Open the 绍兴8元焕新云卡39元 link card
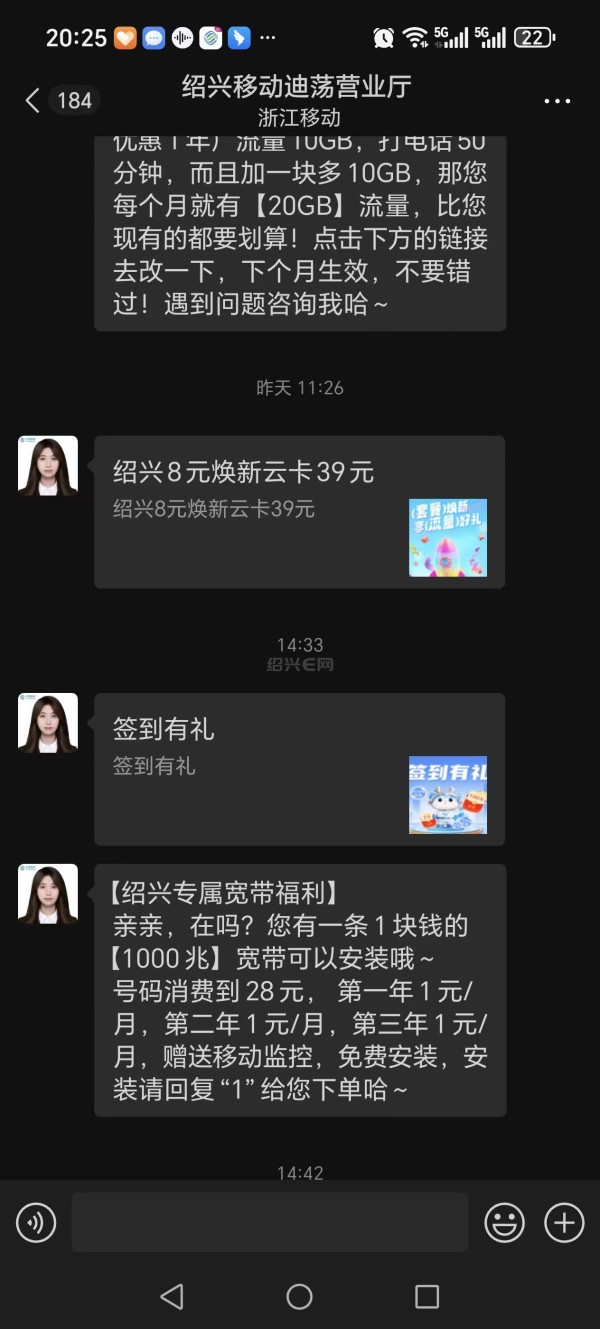This screenshot has height=1329, width=600. click(x=299, y=511)
